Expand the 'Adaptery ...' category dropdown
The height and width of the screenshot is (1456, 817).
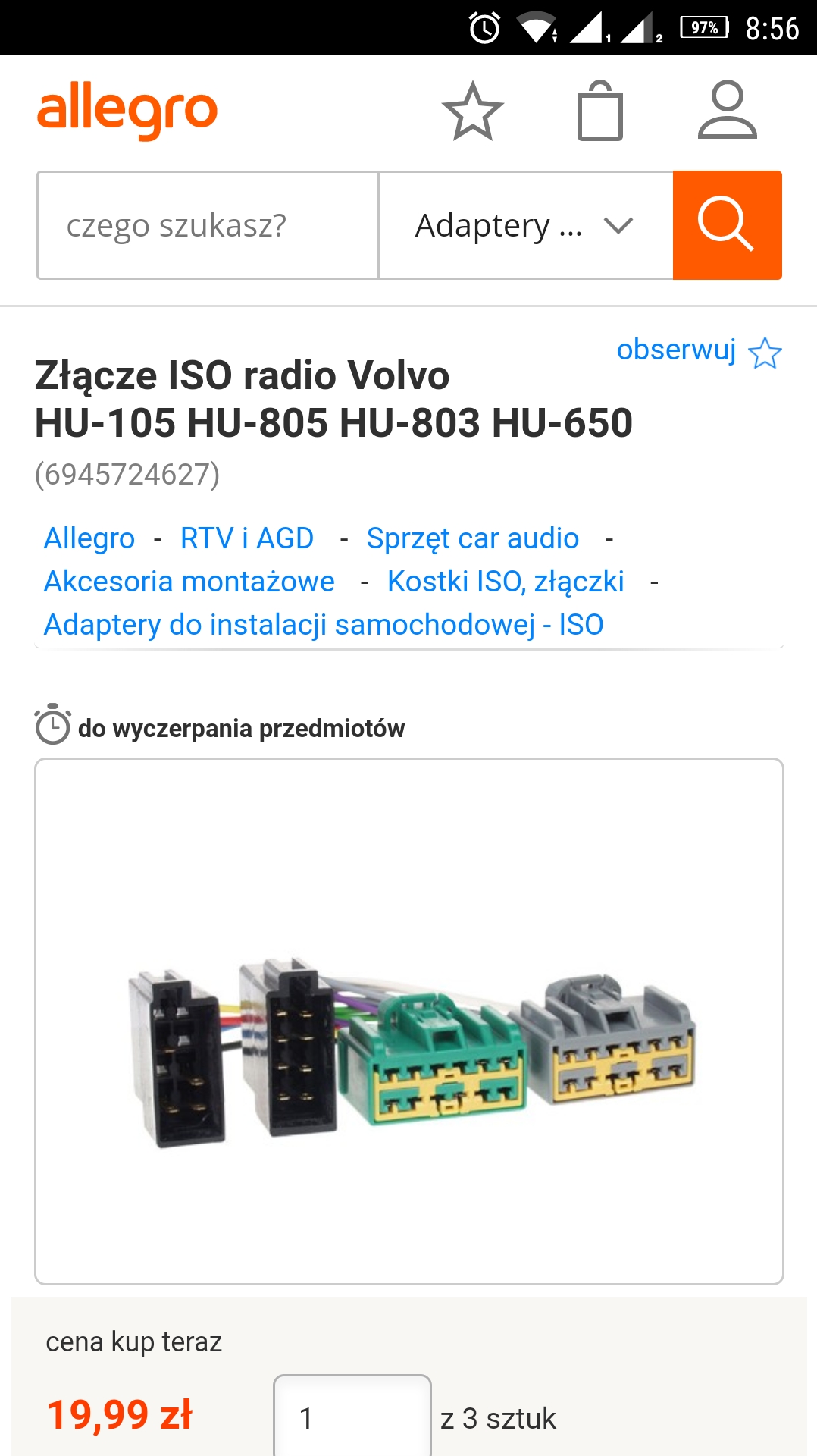click(x=525, y=225)
